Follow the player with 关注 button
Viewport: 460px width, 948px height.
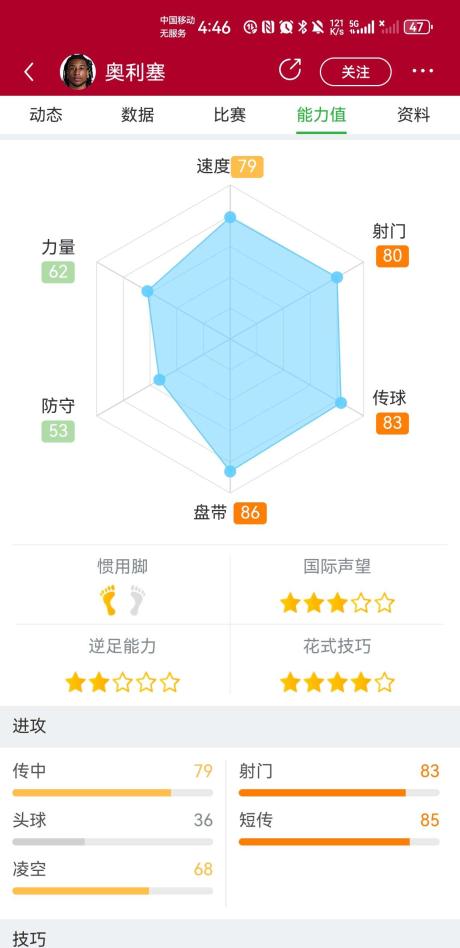pyautogui.click(x=355, y=72)
